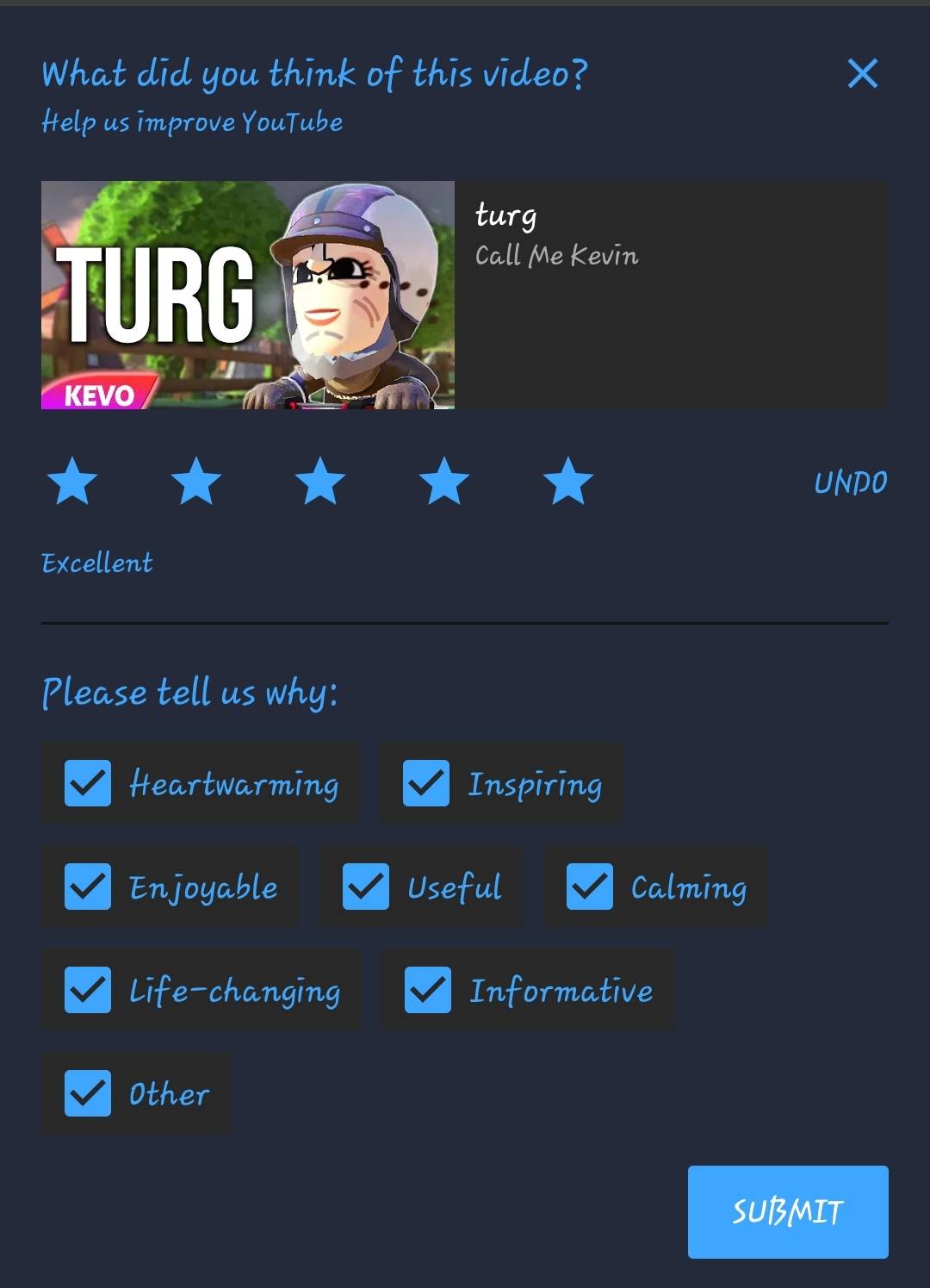Remove the Life-changing selection
Screen dimensions: 930x1288
click(88, 990)
